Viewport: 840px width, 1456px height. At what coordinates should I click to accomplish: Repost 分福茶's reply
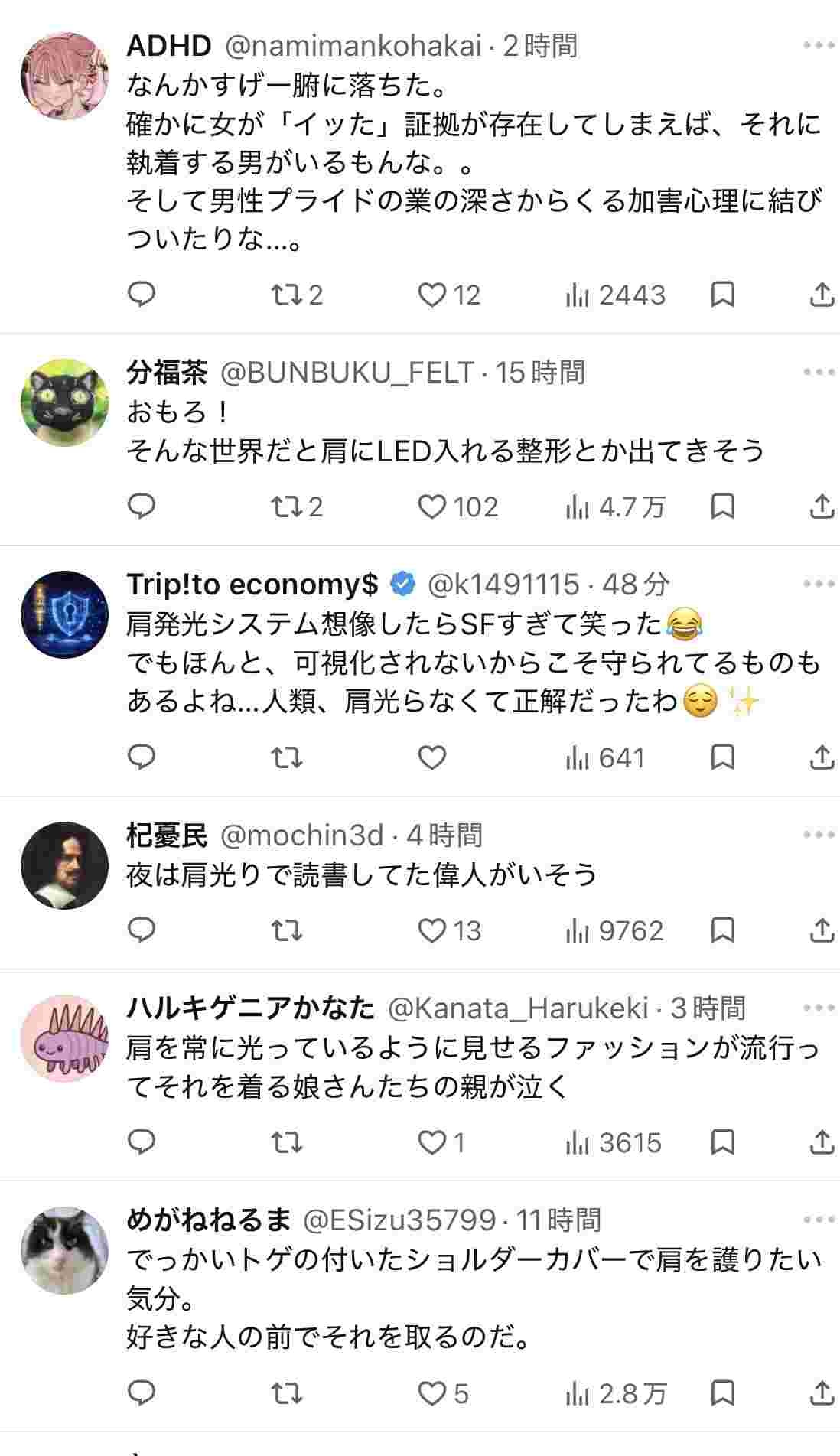pyautogui.click(x=288, y=507)
